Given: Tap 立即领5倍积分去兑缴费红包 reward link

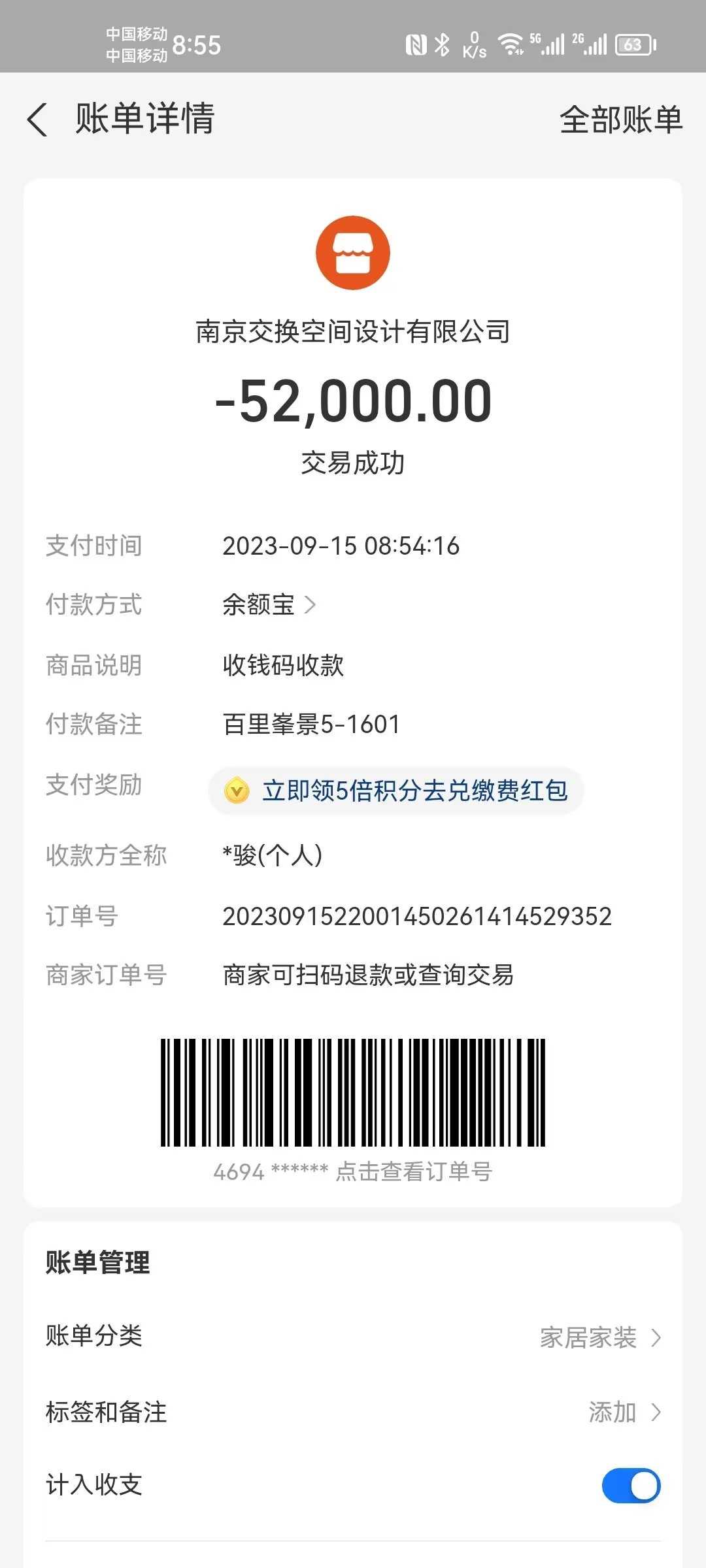Looking at the screenshot, I should coord(396,791).
